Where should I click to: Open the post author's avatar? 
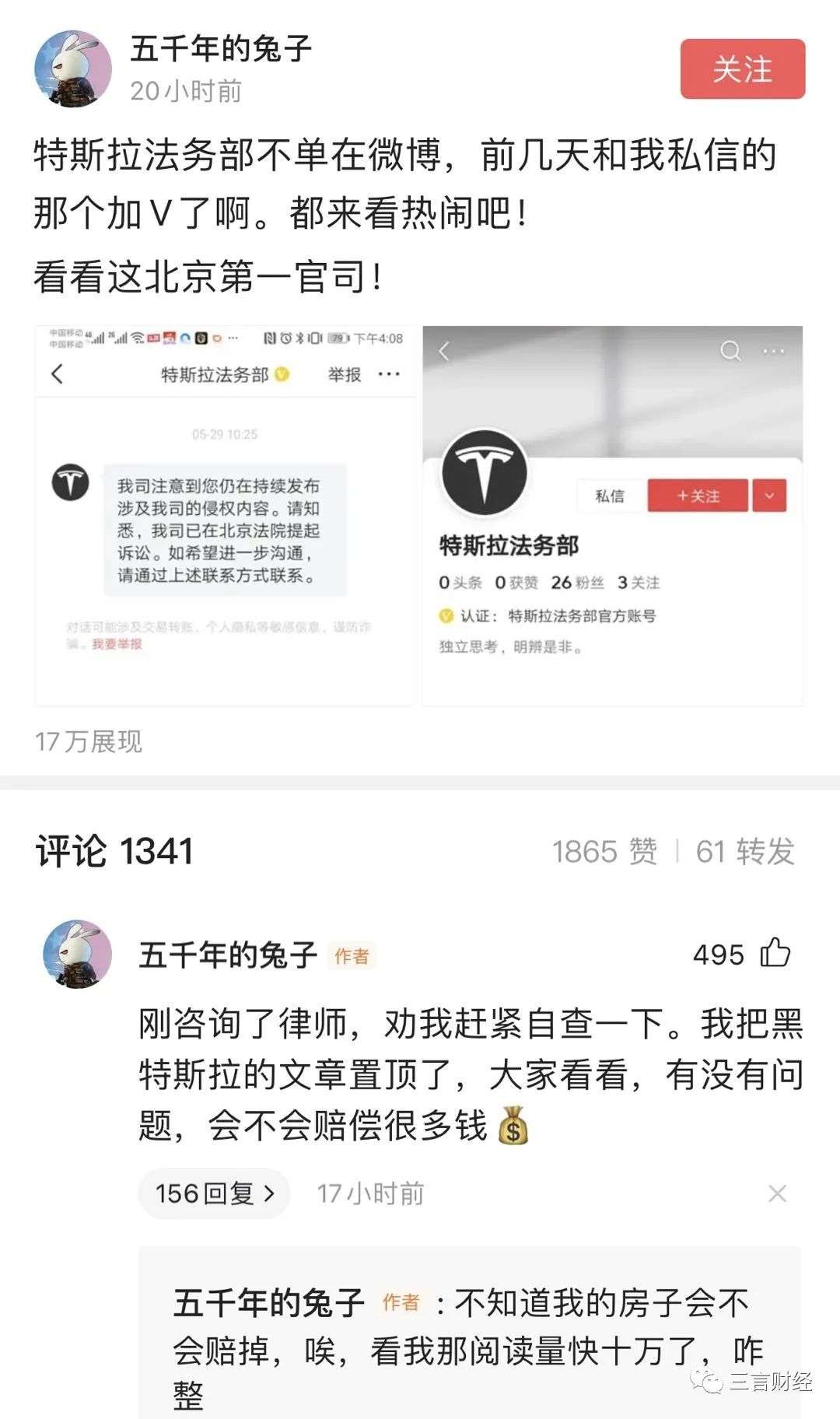tap(73, 69)
